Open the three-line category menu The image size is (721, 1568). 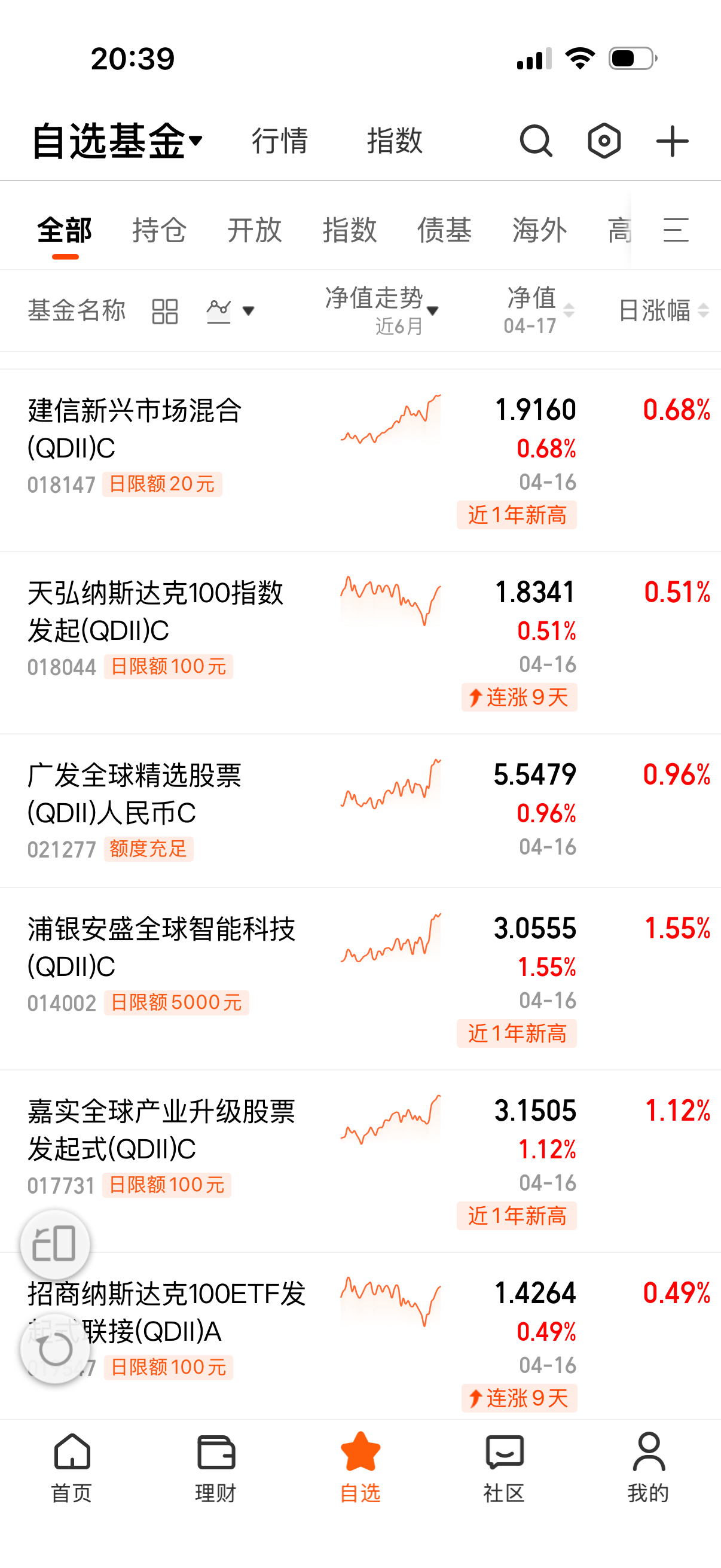(676, 231)
